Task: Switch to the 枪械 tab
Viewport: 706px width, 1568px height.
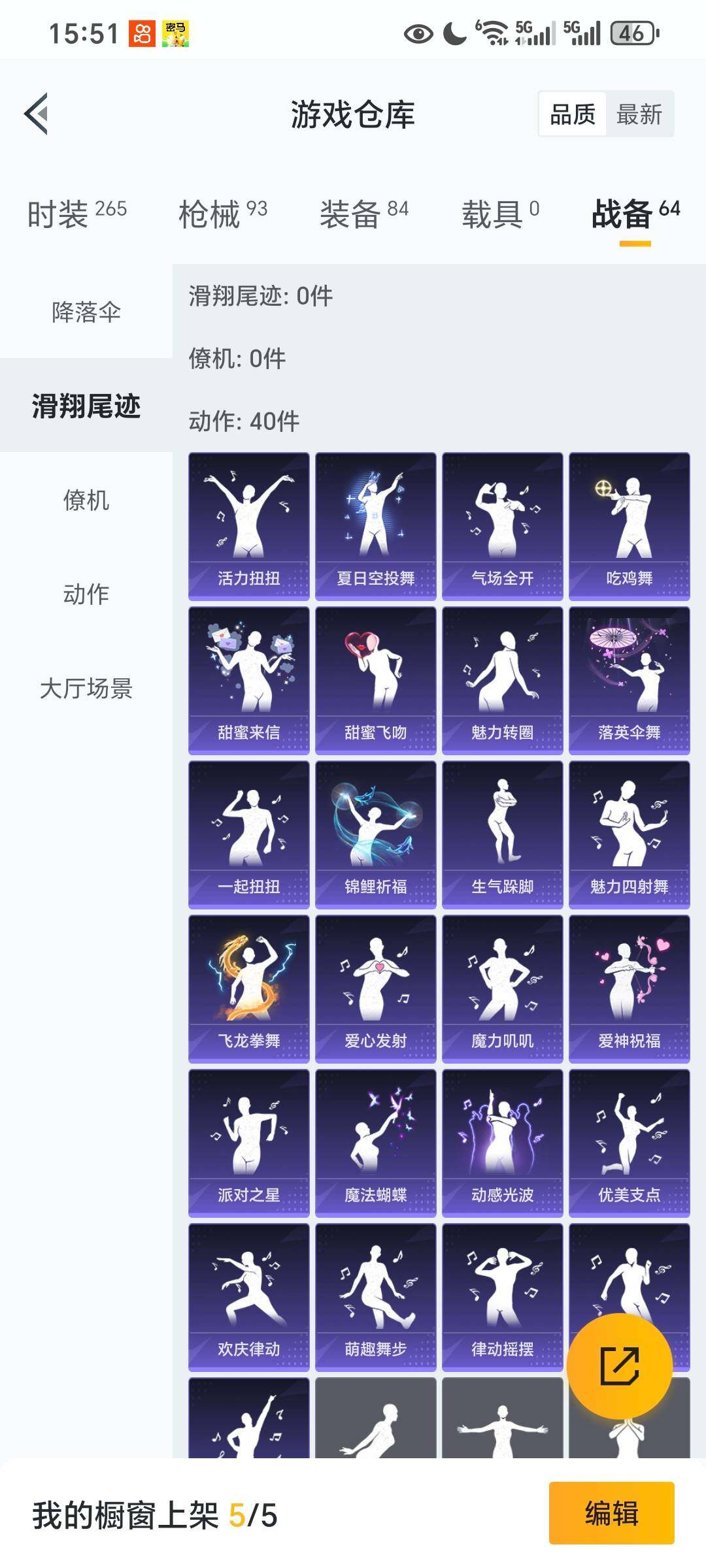Action: coord(223,214)
